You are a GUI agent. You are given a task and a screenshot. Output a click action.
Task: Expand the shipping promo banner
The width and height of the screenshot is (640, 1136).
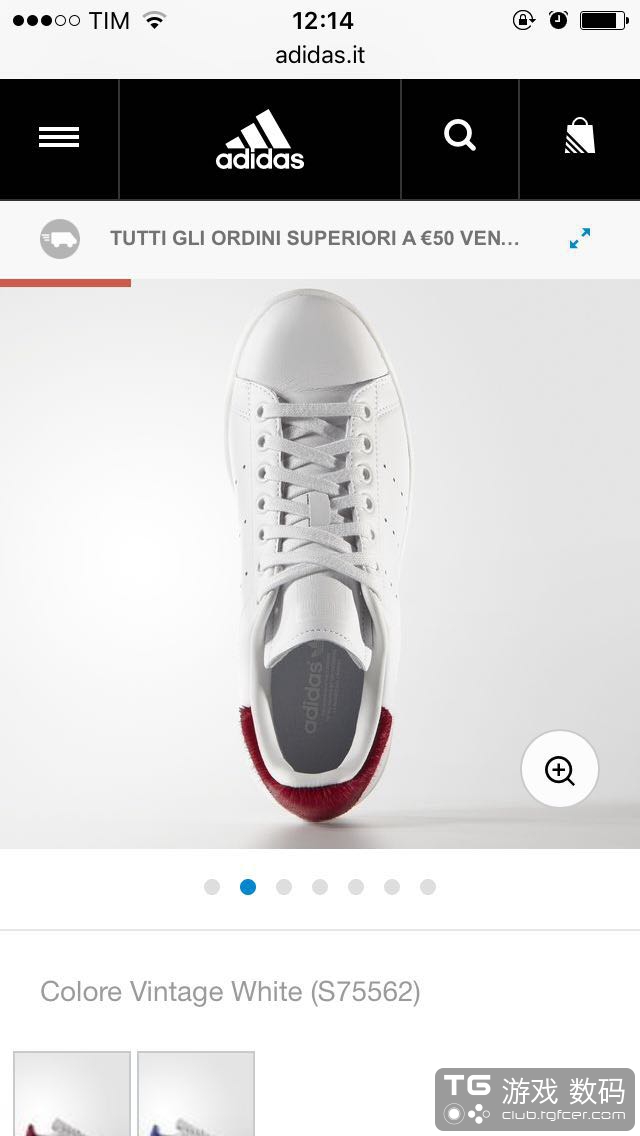[x=580, y=238]
